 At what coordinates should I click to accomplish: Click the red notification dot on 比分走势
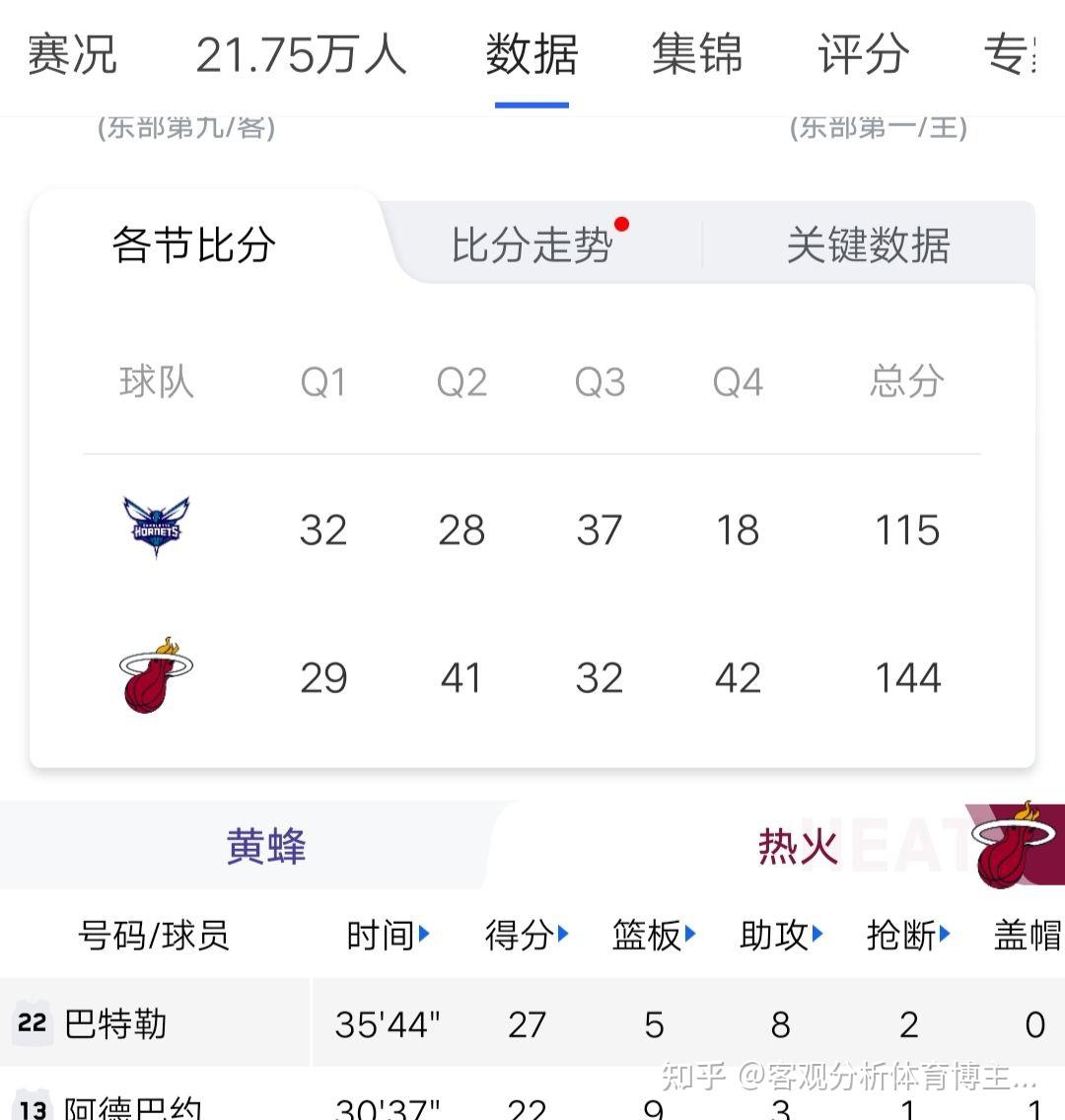coord(621,225)
